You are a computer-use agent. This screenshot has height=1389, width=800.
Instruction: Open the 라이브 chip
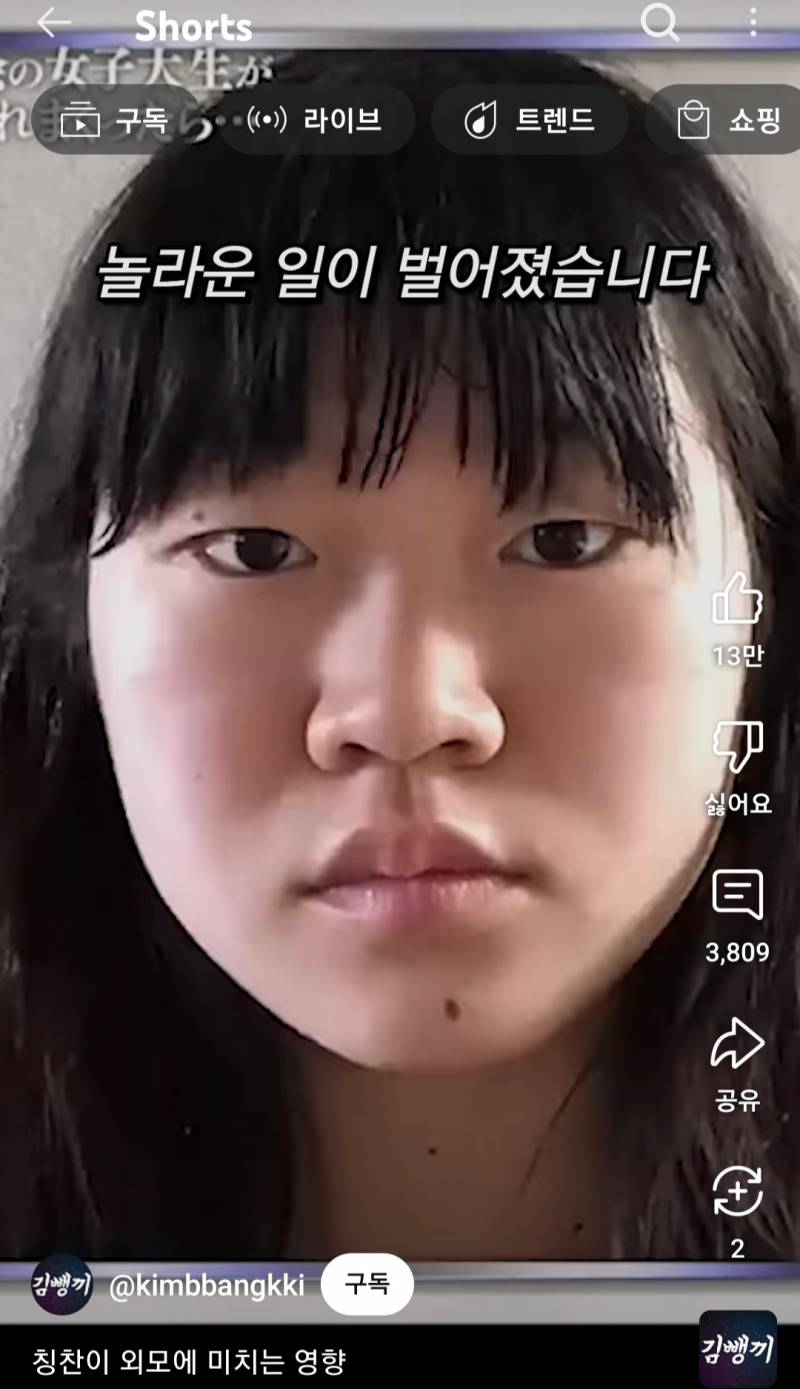point(315,120)
